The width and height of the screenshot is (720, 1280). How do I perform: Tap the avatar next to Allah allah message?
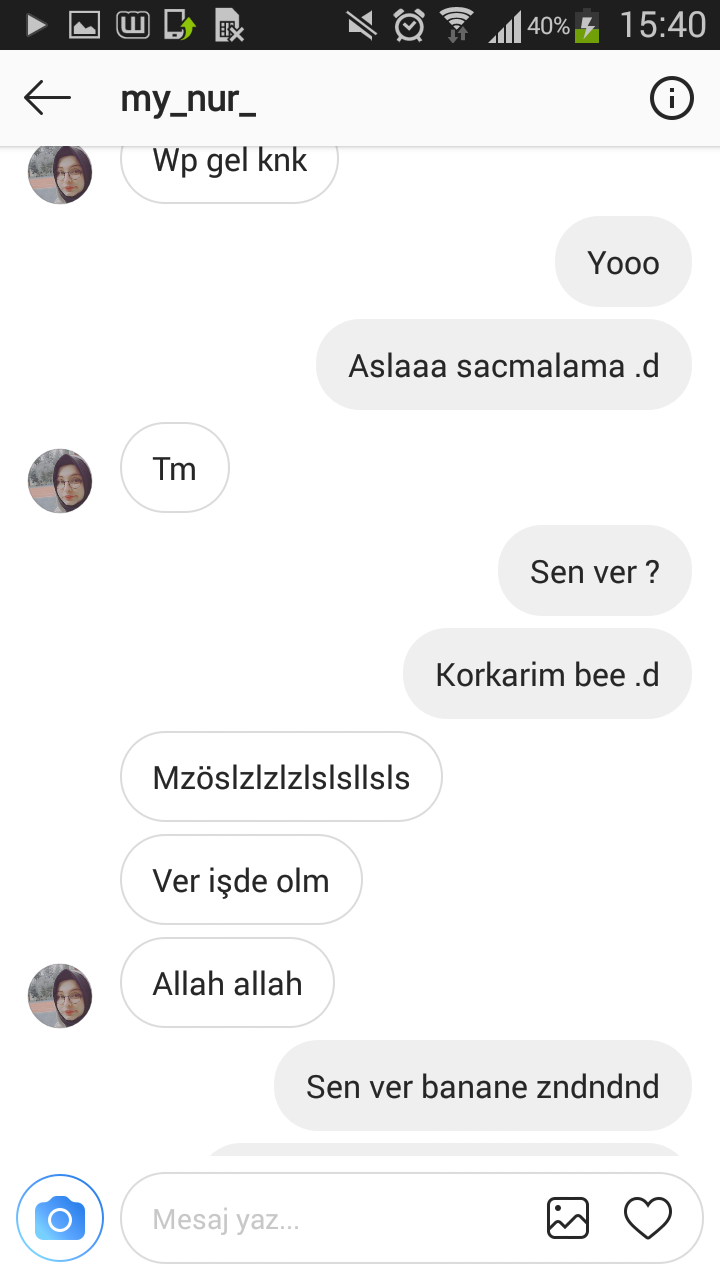(x=60, y=996)
